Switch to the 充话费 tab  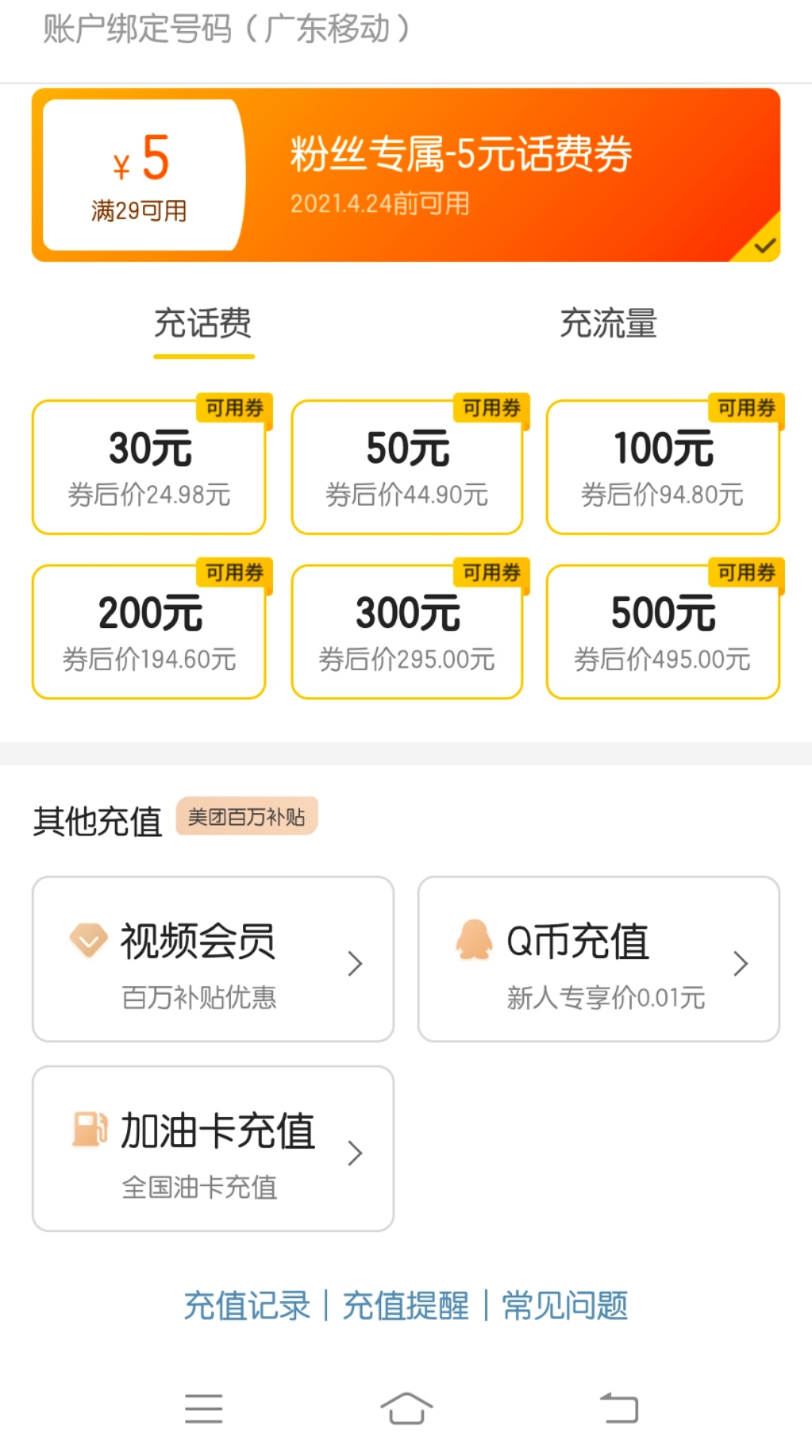[x=203, y=323]
